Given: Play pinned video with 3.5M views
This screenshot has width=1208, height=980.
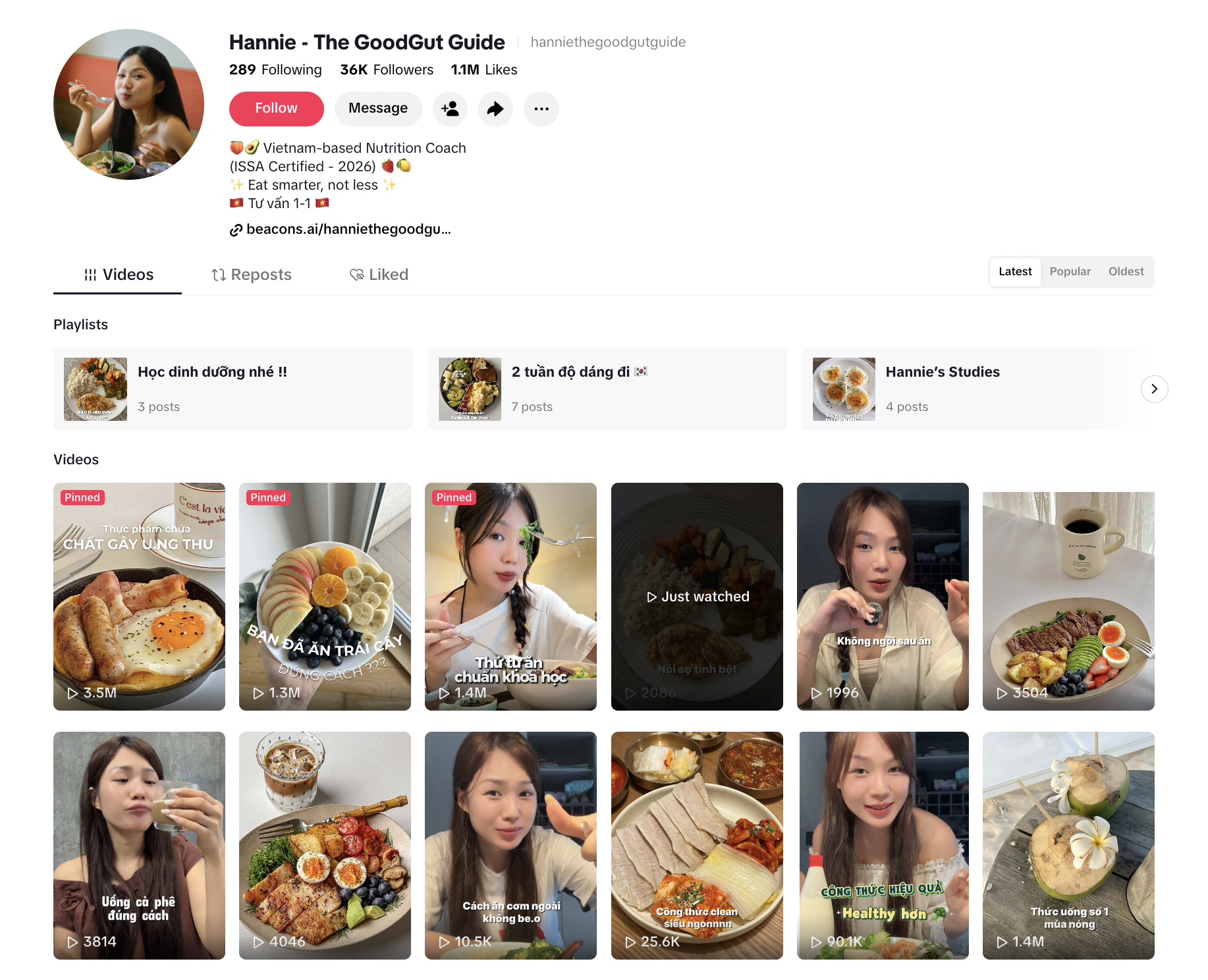Looking at the screenshot, I should click(139, 596).
